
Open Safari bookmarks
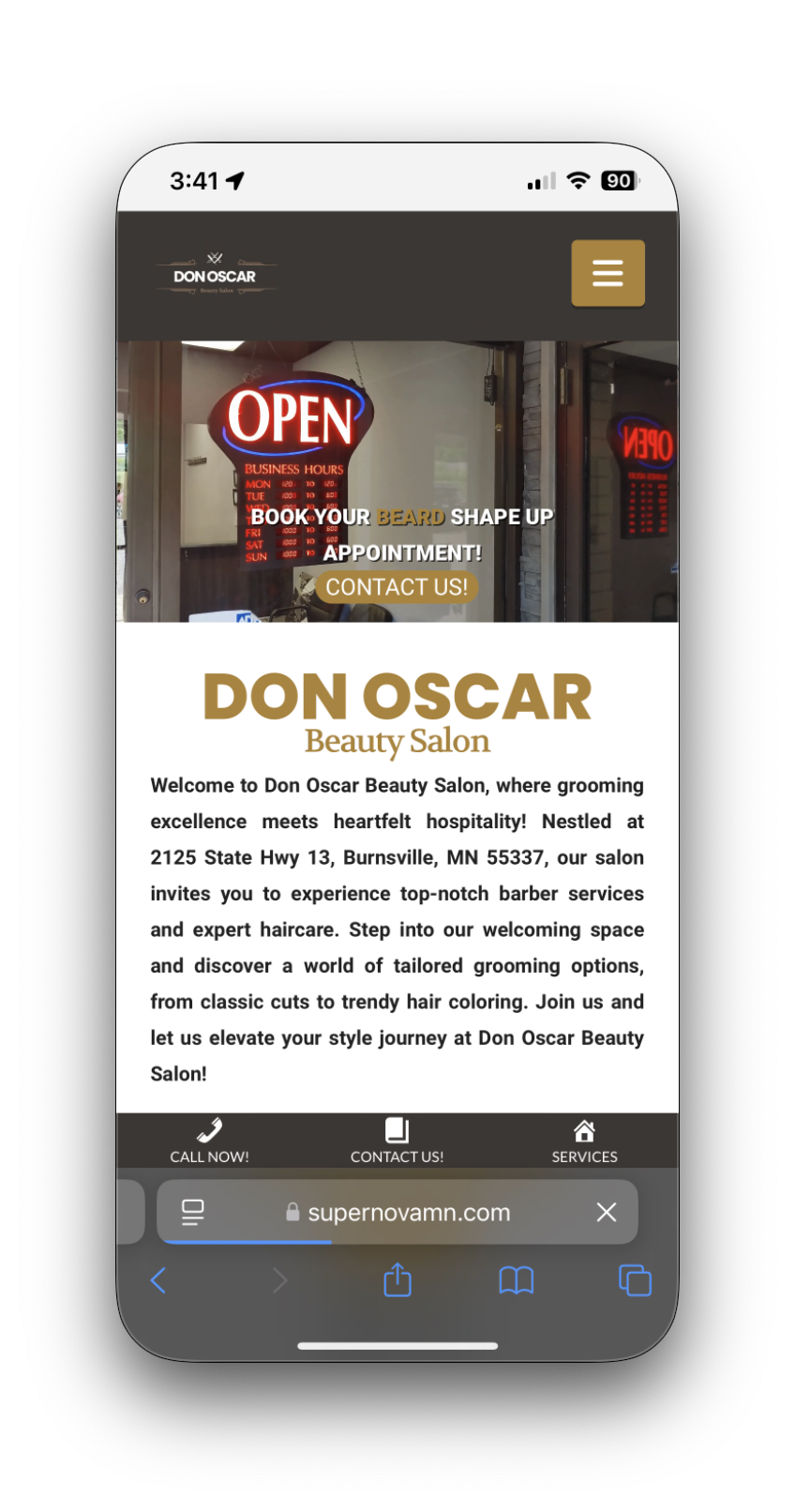517,1280
